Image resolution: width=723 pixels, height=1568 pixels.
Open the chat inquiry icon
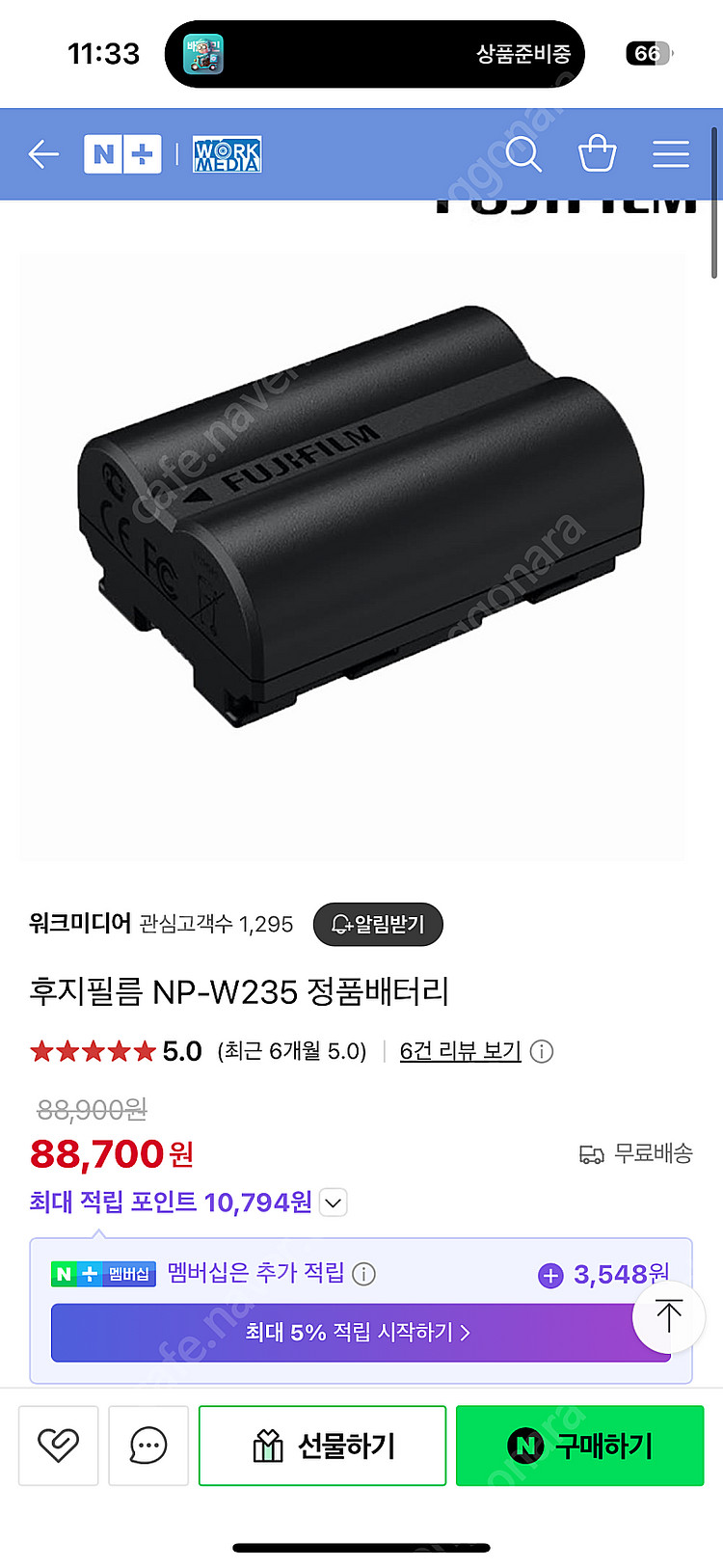(148, 1445)
